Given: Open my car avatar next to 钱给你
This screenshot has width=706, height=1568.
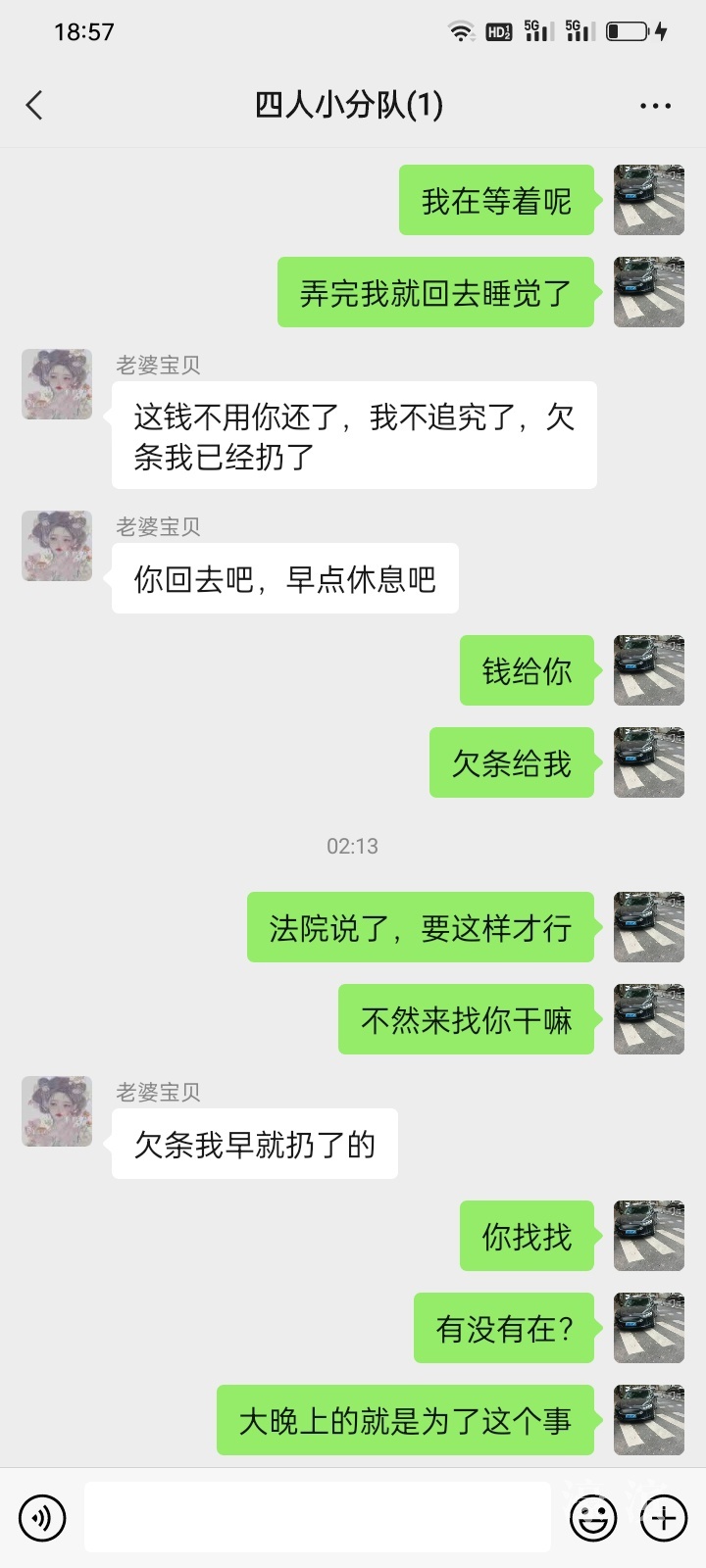Looking at the screenshot, I should pos(648,670).
